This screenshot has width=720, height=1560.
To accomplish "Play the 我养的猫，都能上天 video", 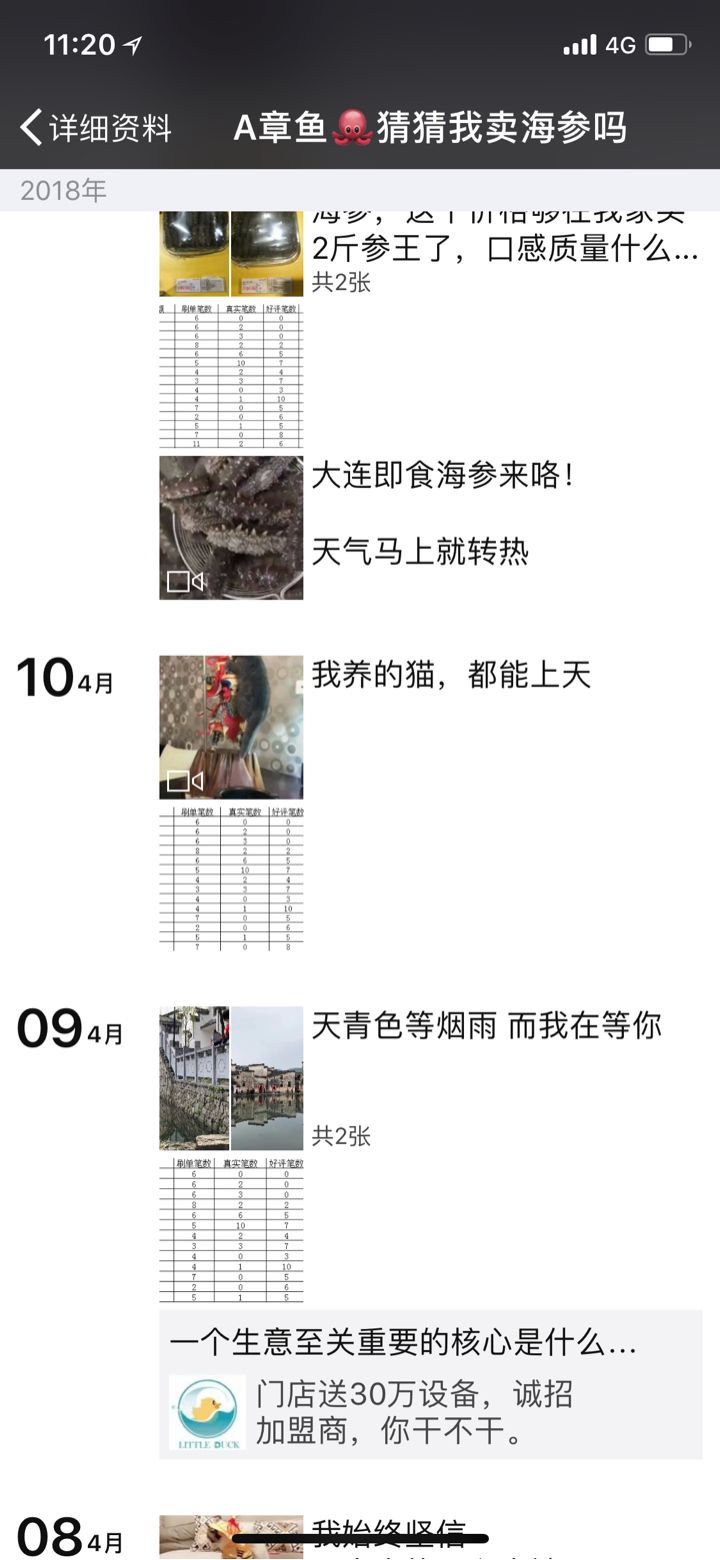I will tap(231, 727).
